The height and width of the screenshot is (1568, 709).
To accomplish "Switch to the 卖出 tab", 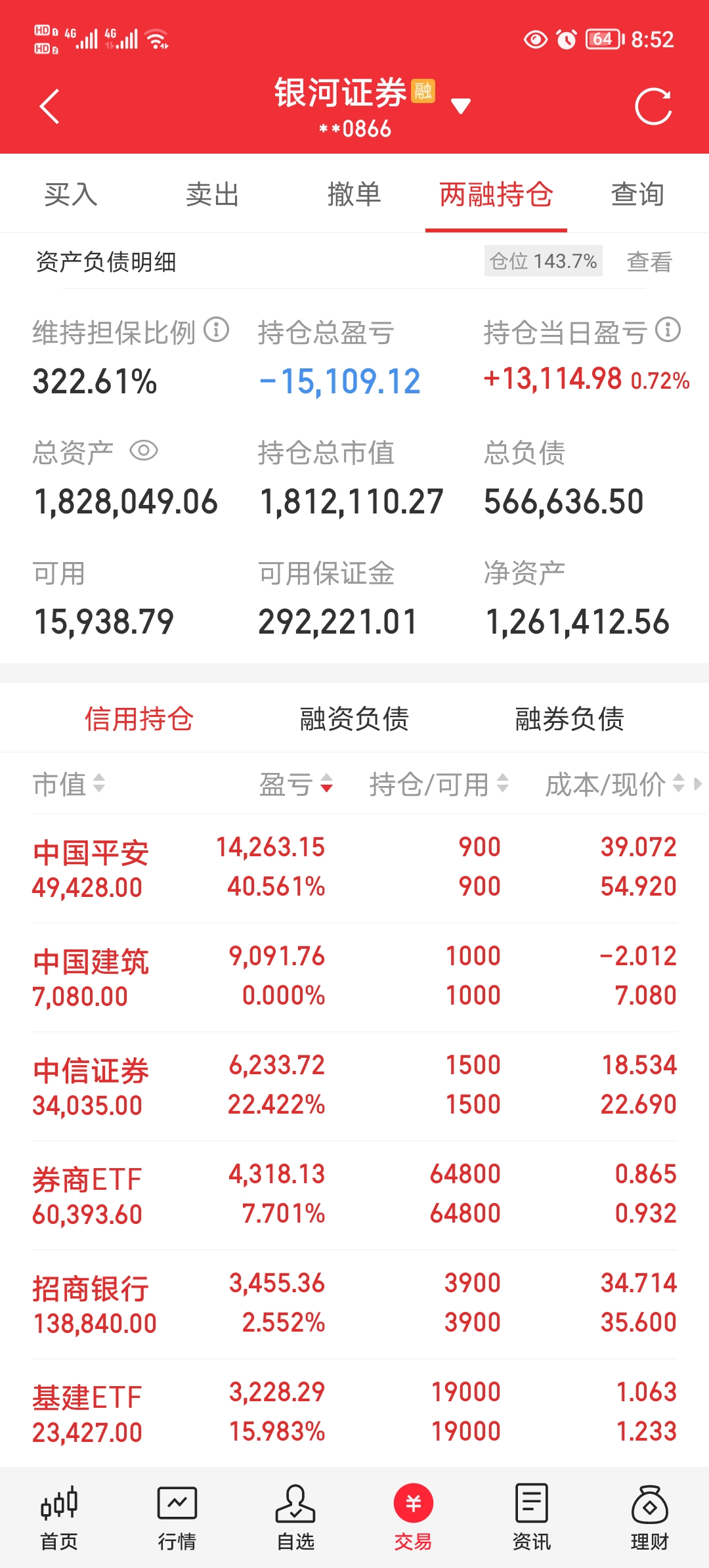I will coord(212,194).
